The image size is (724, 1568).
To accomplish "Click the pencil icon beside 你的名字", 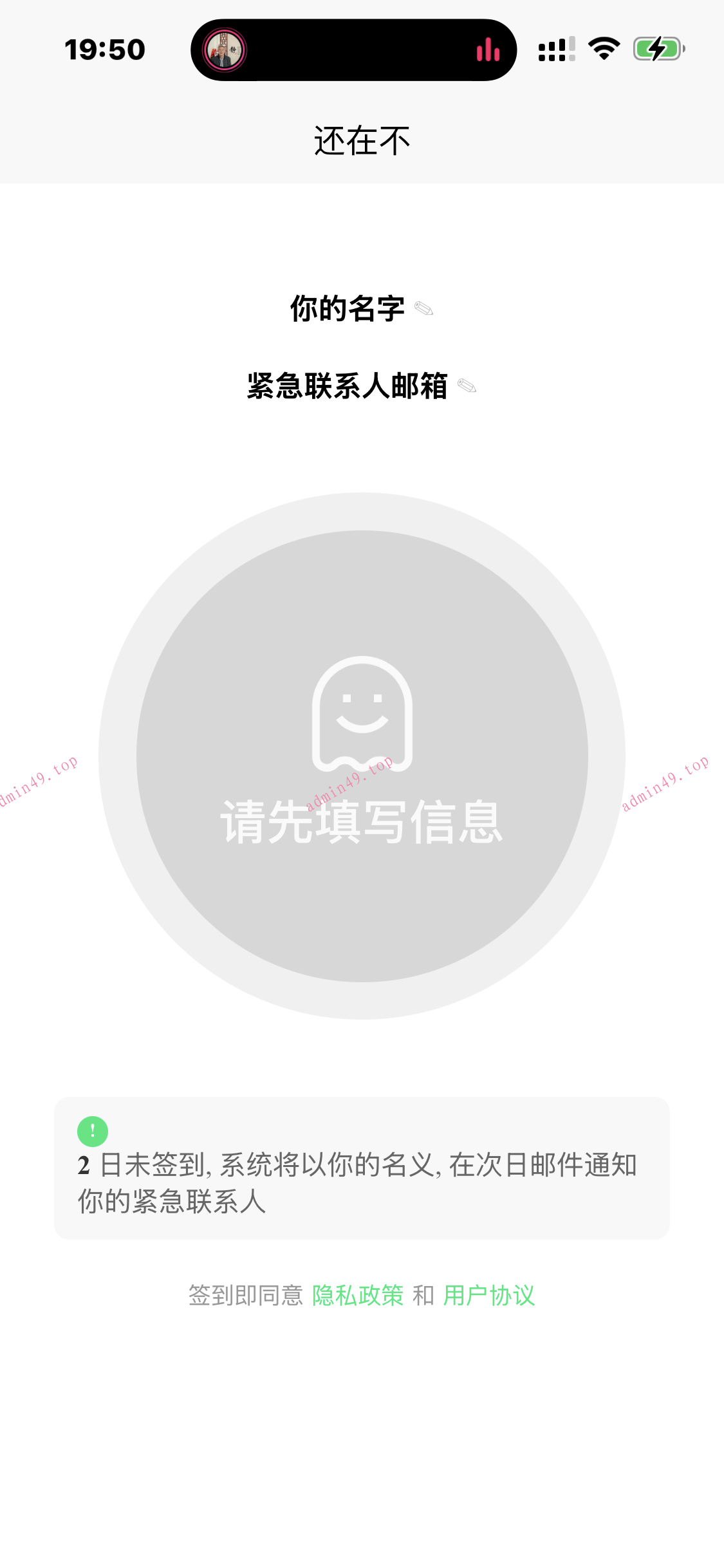I will coord(424,310).
